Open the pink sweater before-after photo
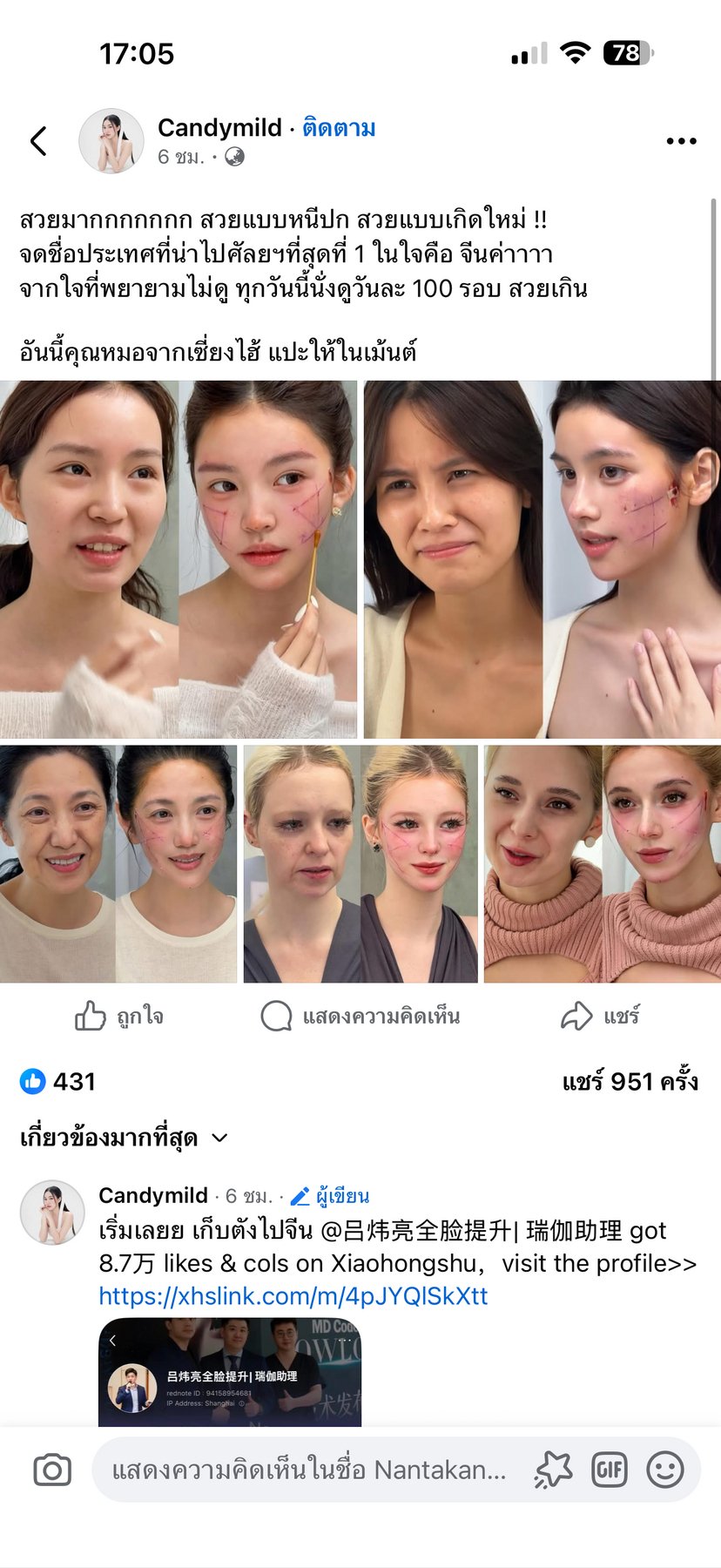Viewport: 721px width, 1568px height. point(602,864)
